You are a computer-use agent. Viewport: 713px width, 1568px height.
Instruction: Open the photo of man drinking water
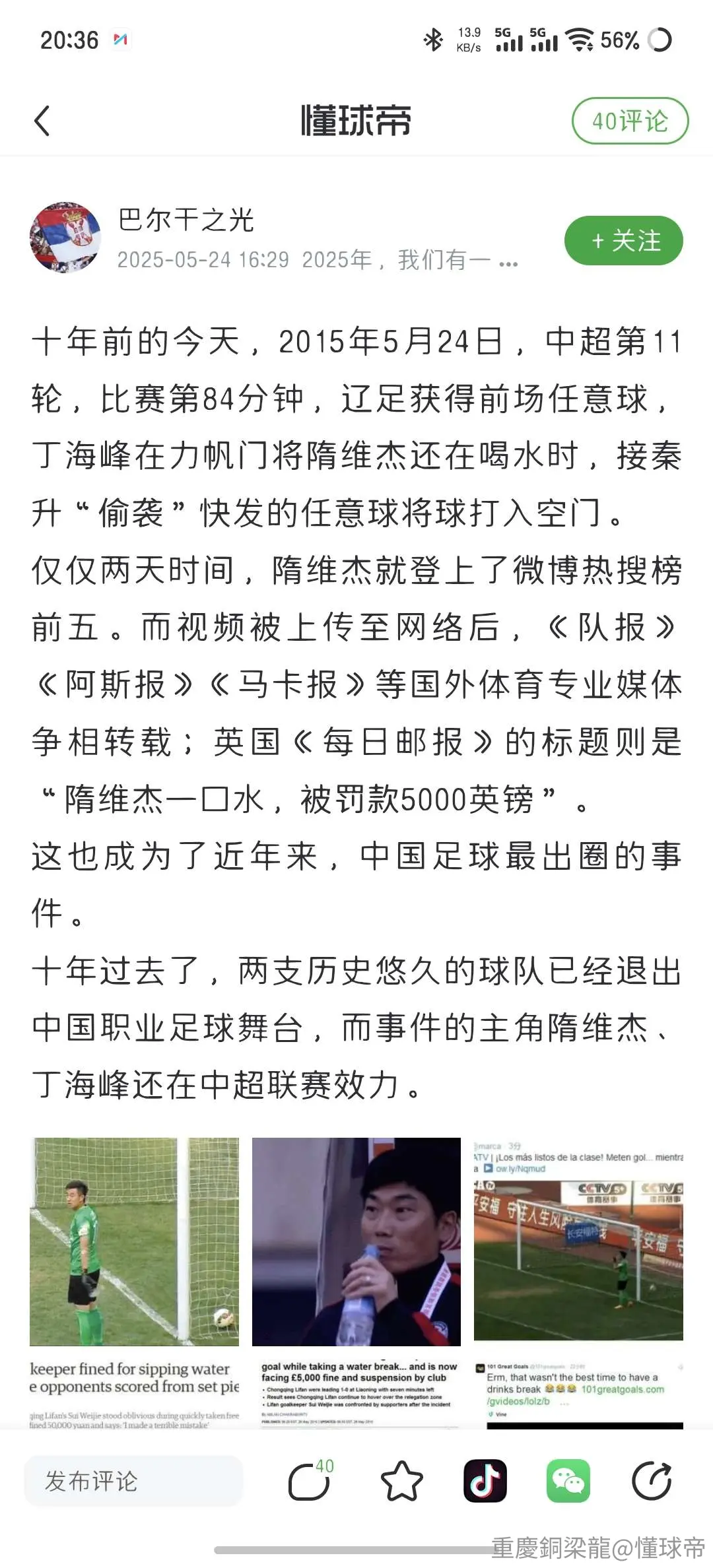click(x=356, y=1241)
